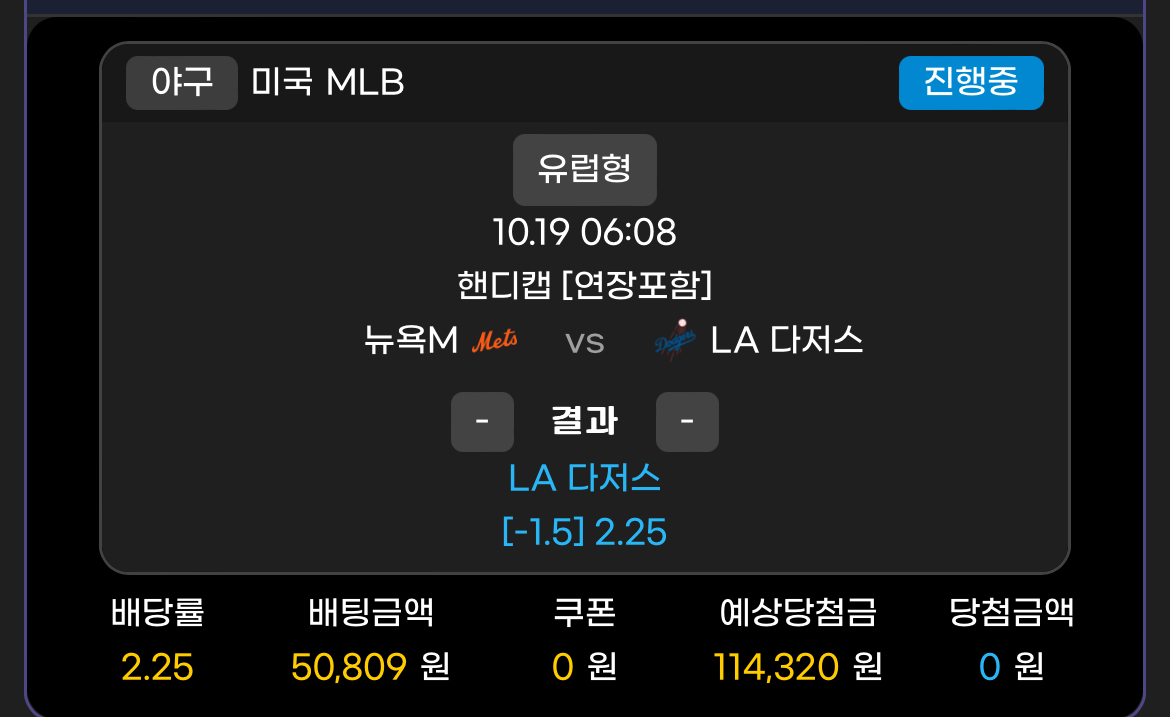Open the 뉴욕M vs LA 다저스 bet card

click(584, 341)
